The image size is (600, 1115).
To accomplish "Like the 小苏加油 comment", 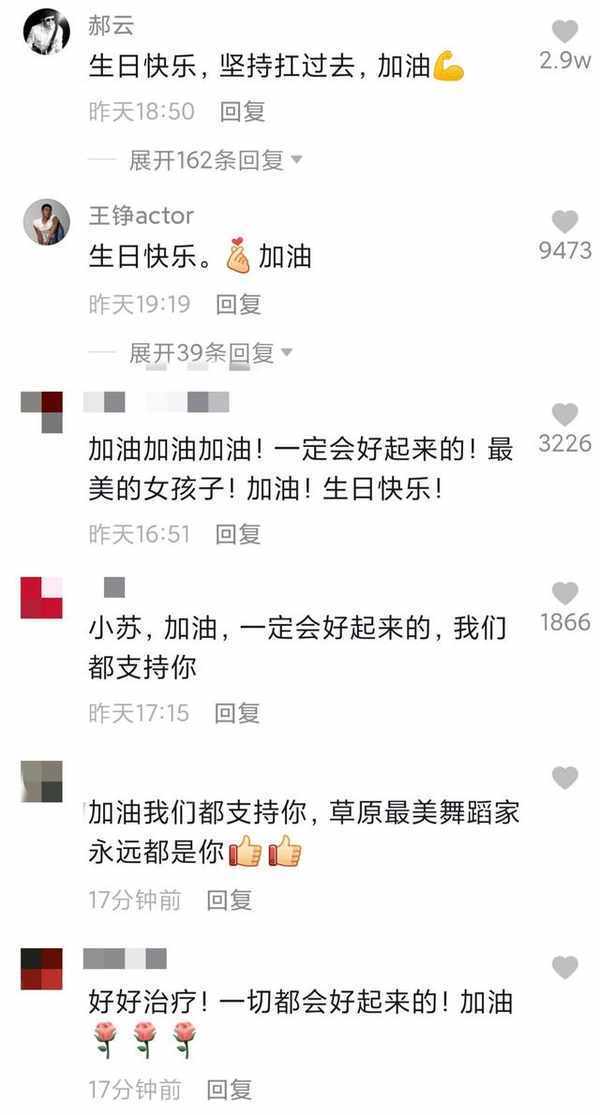I will 565,593.
